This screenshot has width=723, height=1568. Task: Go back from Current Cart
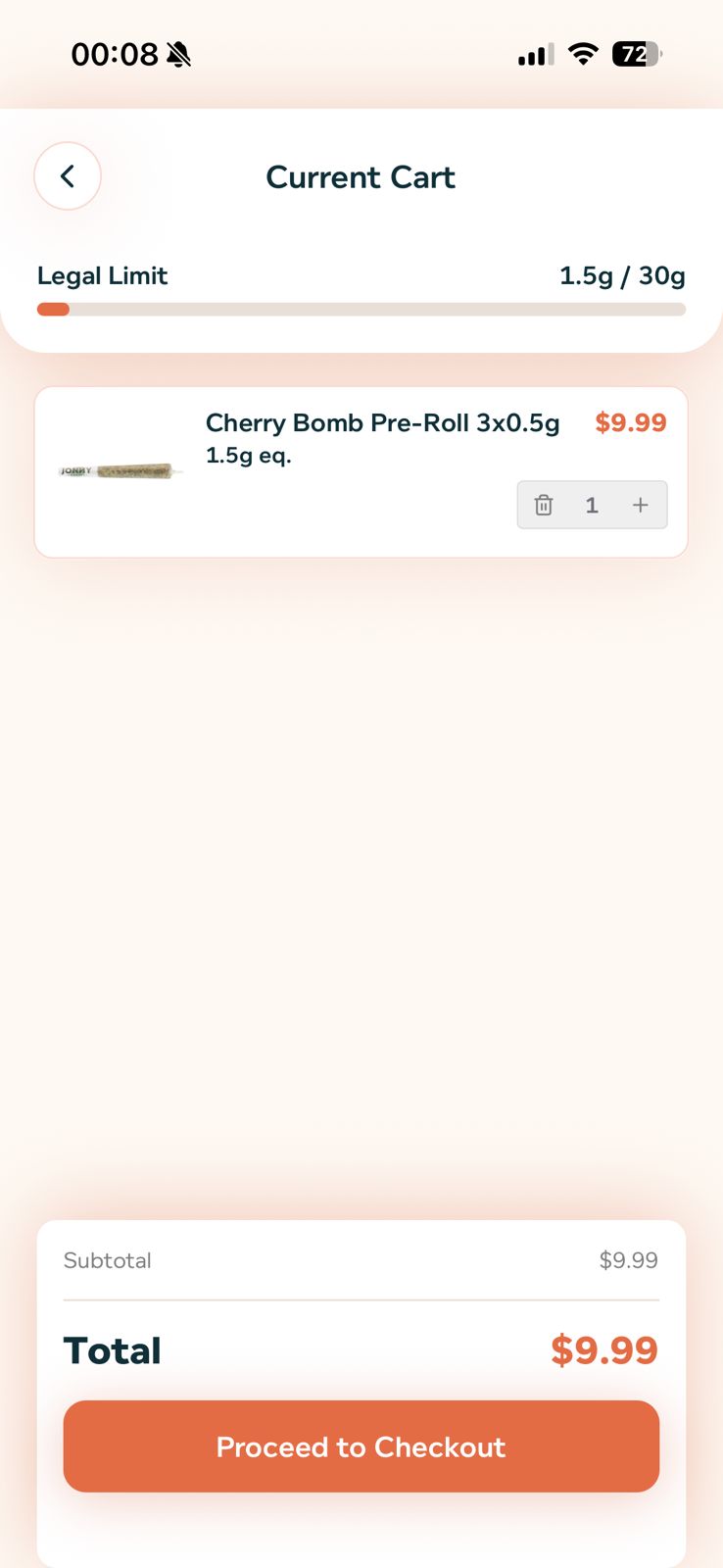[x=68, y=176]
